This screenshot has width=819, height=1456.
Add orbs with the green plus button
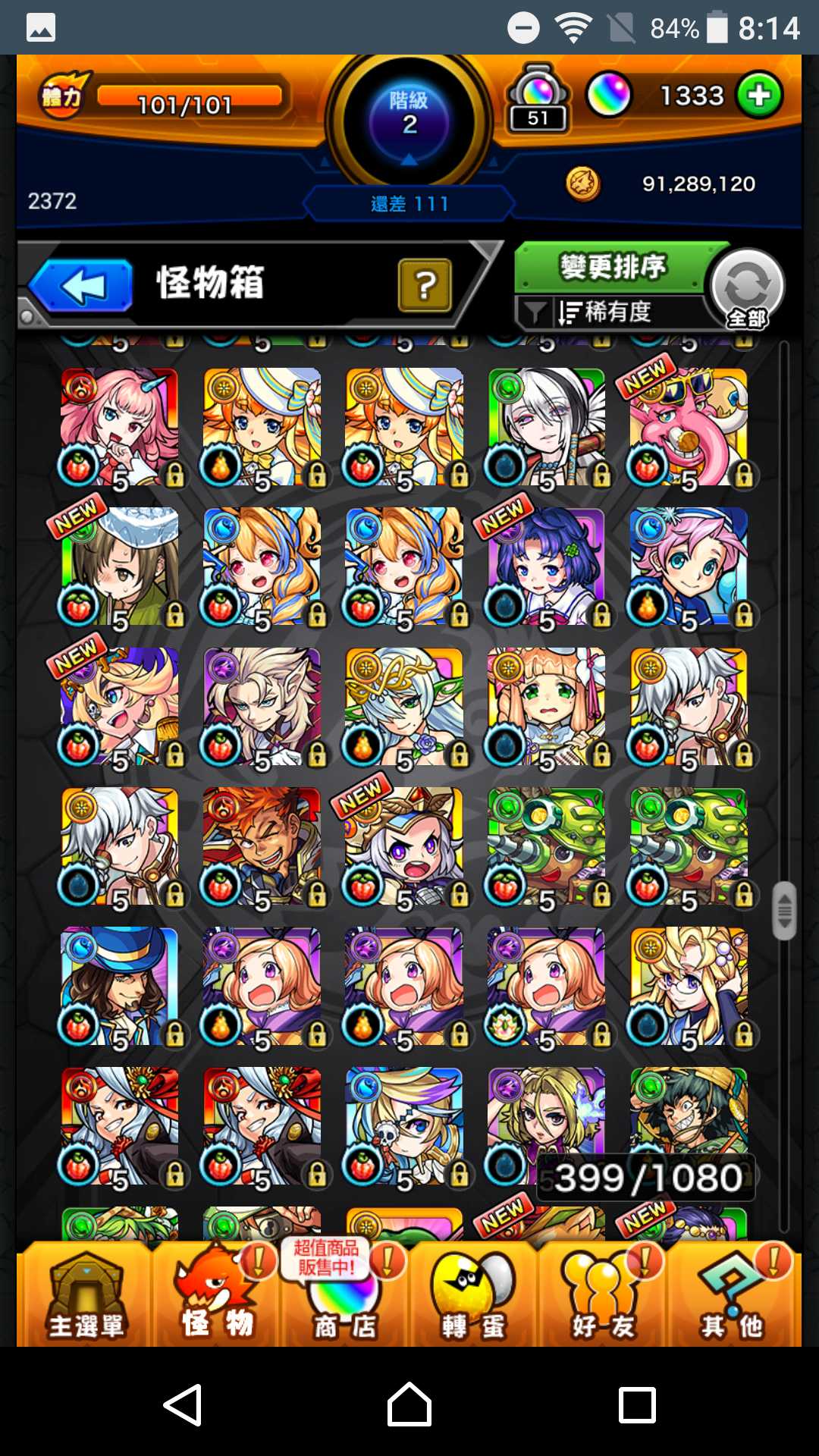(759, 96)
